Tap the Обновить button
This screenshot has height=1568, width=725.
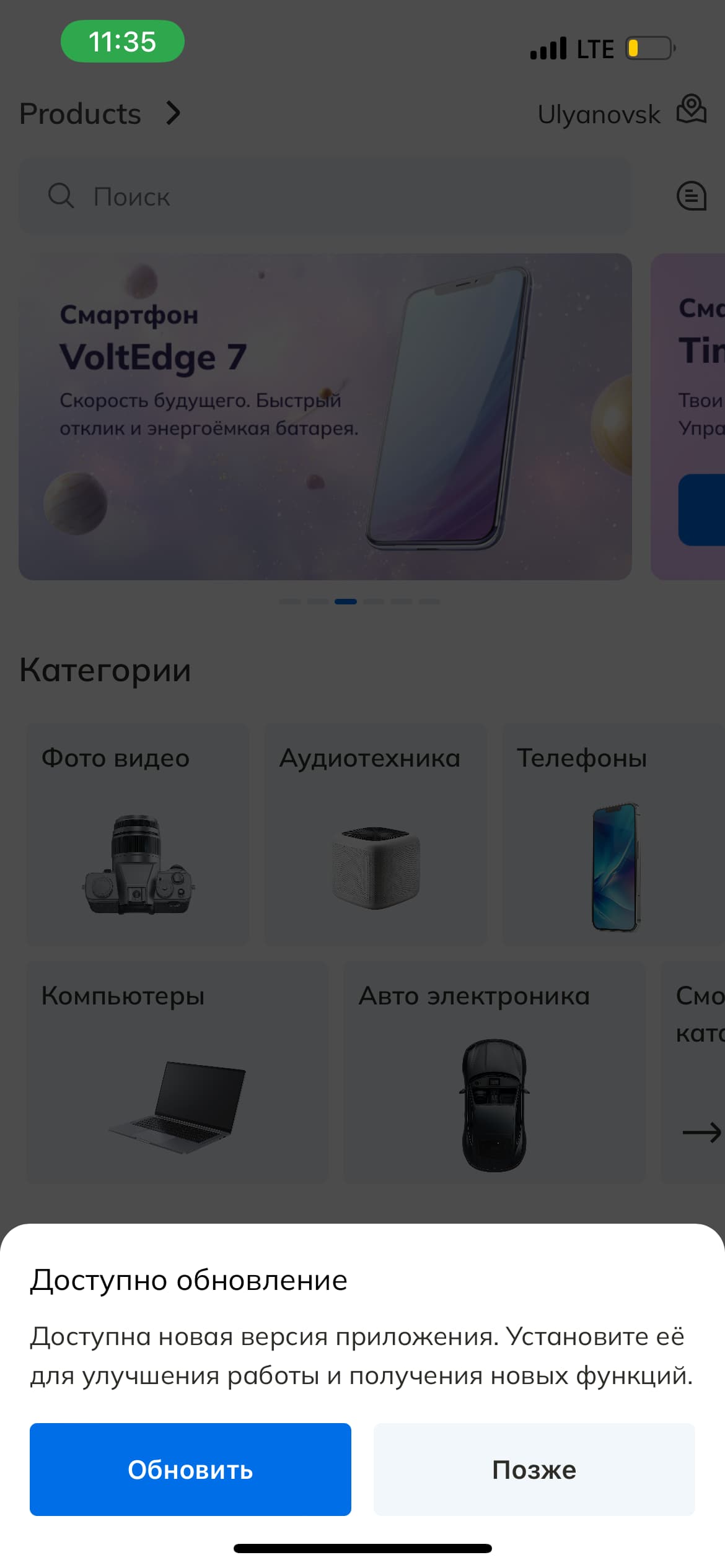pyautogui.click(x=190, y=1469)
